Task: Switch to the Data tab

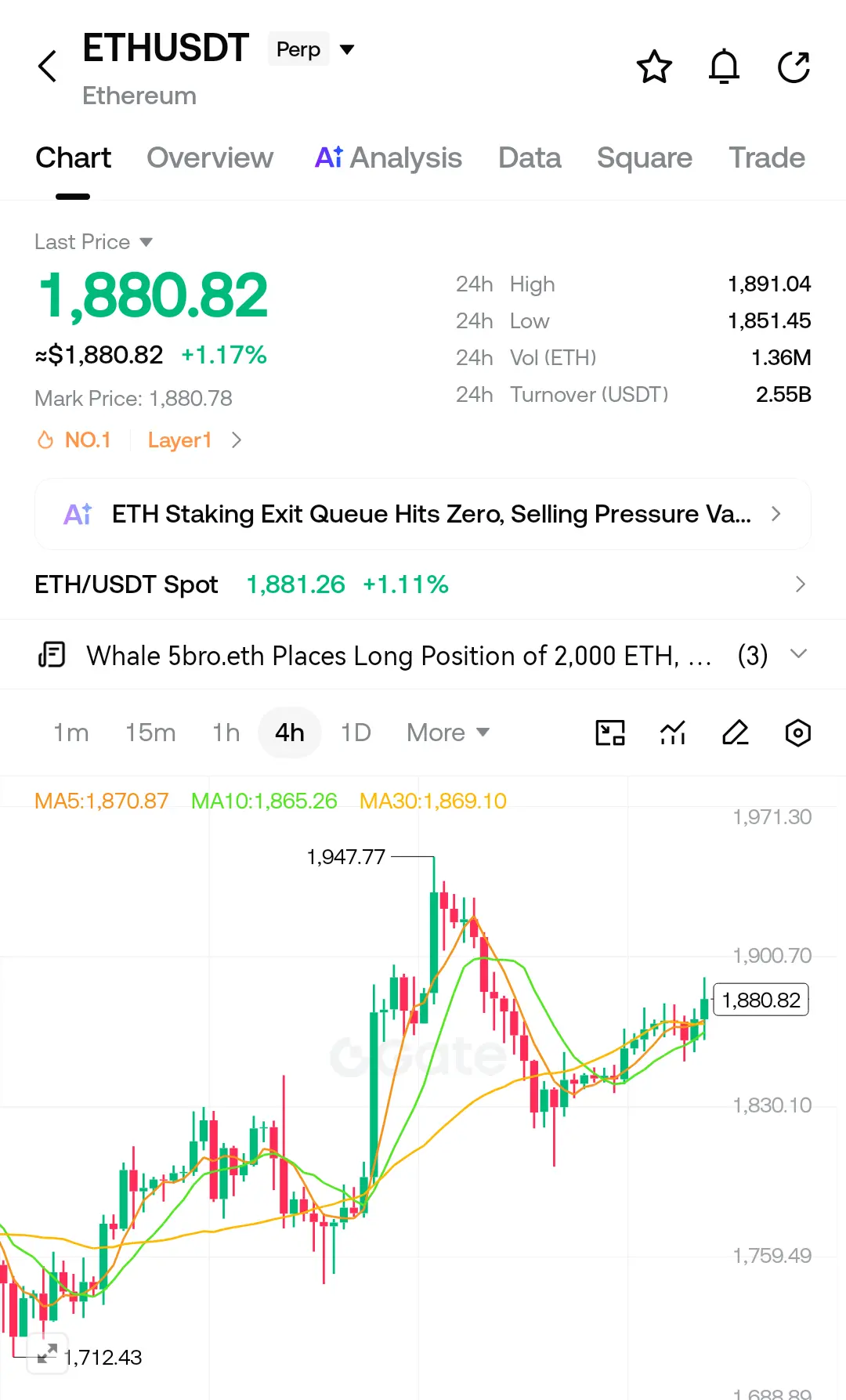Action: [x=530, y=157]
